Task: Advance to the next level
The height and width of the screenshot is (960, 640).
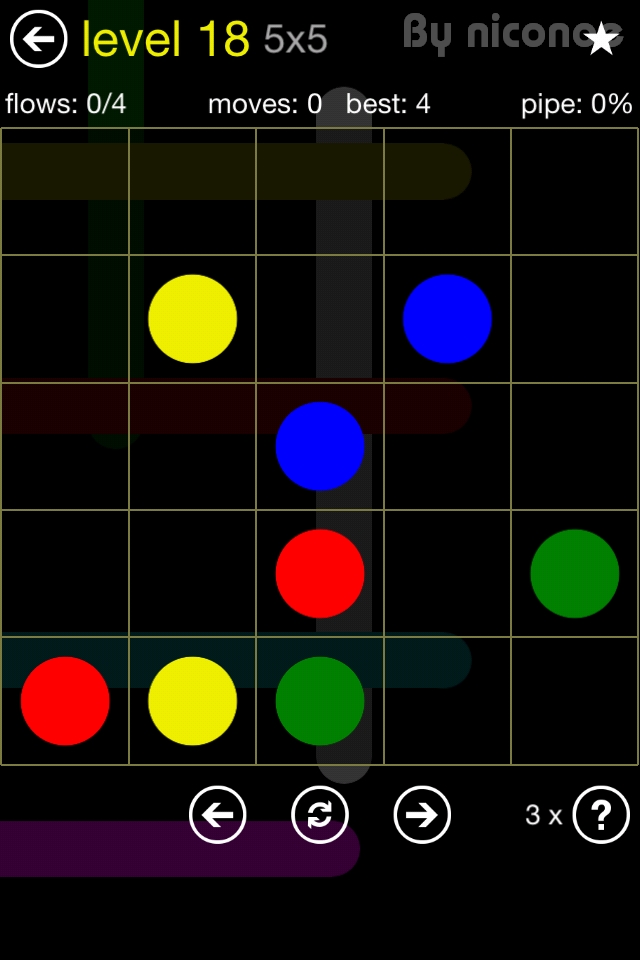Action: coord(422,815)
